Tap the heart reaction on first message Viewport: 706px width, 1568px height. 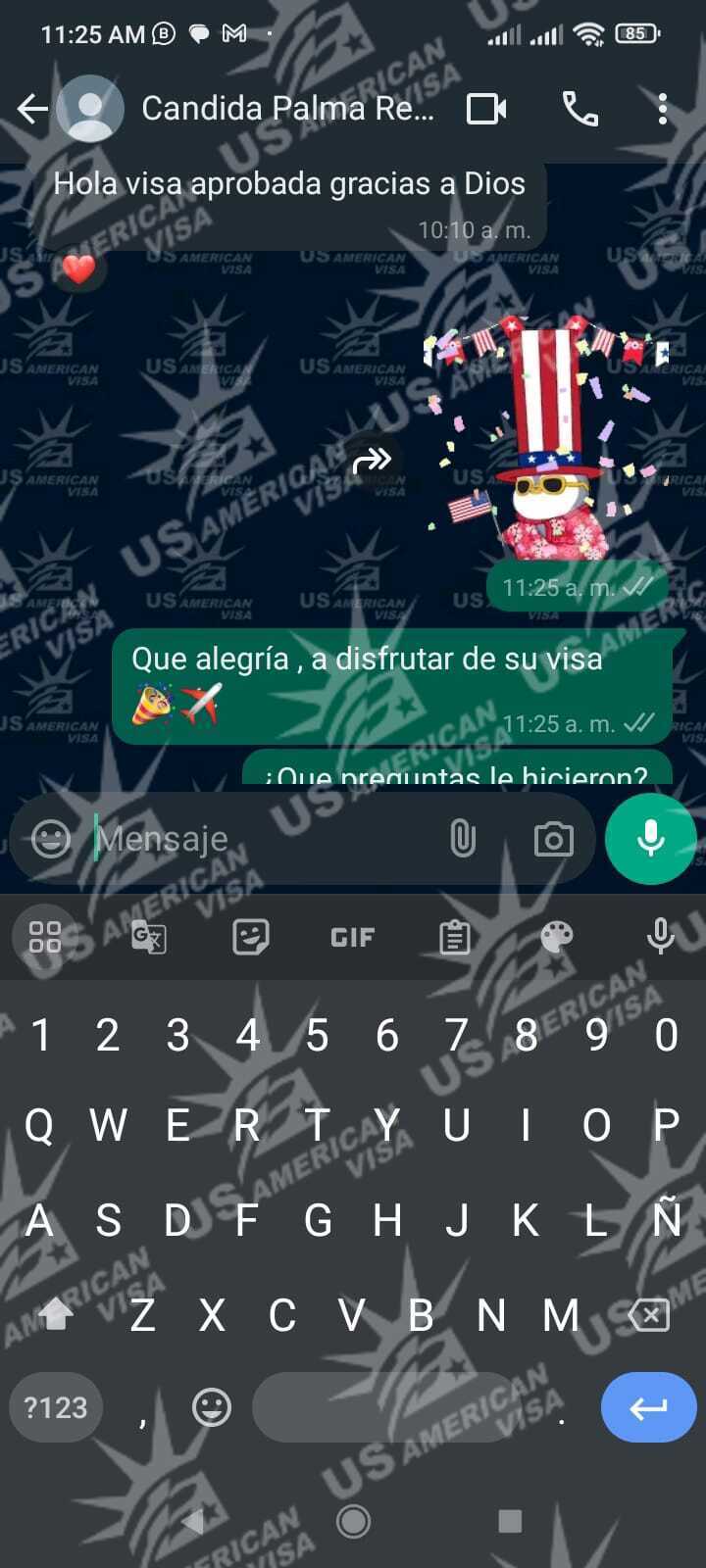78,268
